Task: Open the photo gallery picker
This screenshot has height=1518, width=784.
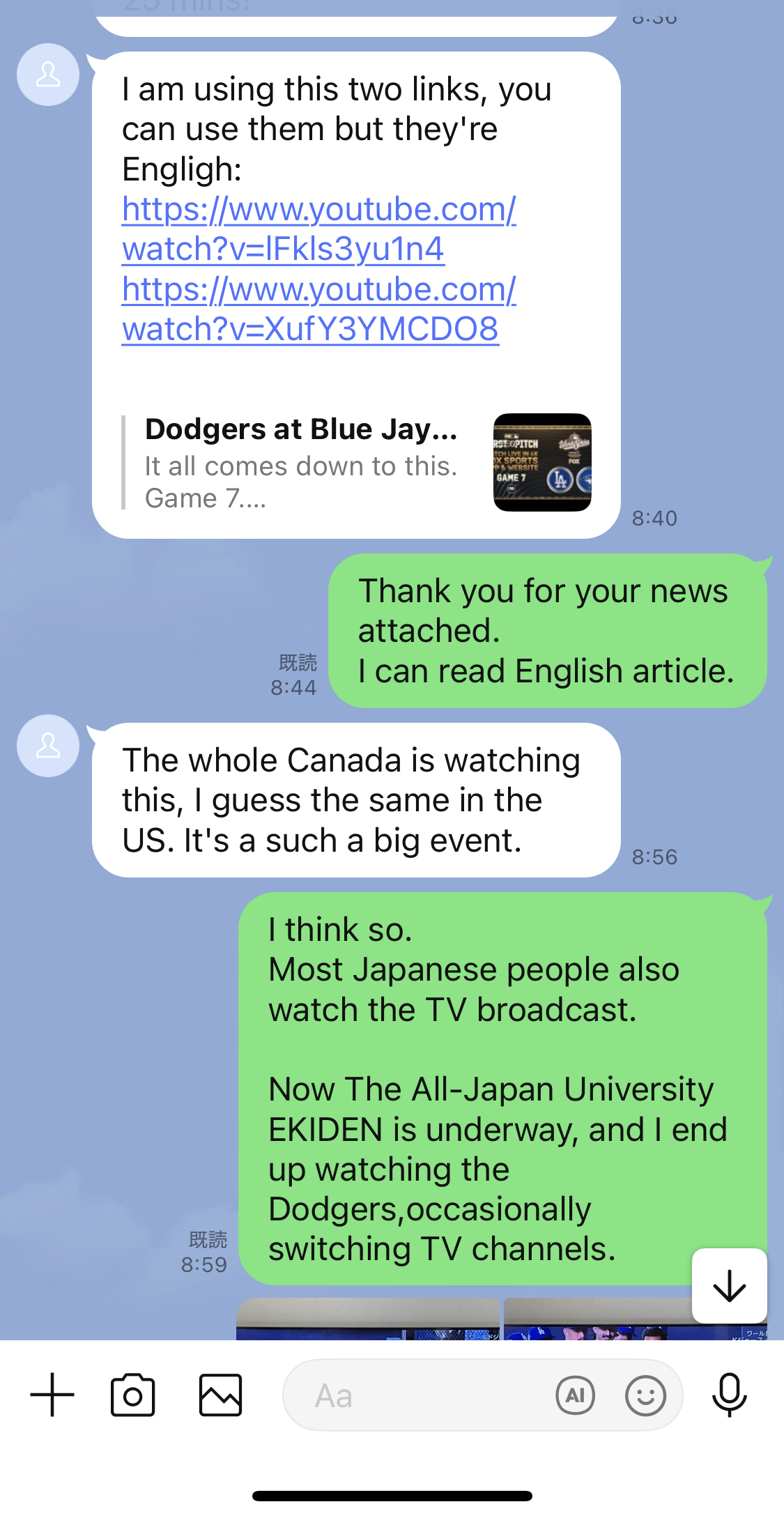Action: [220, 1395]
